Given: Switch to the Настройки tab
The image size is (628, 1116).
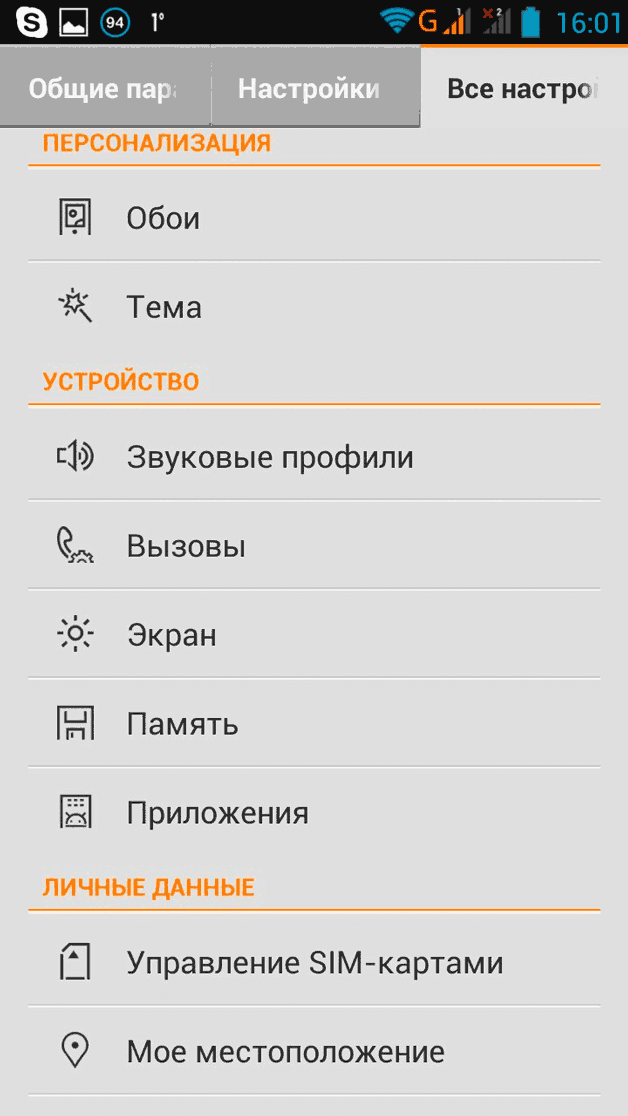Looking at the screenshot, I should tap(315, 89).
